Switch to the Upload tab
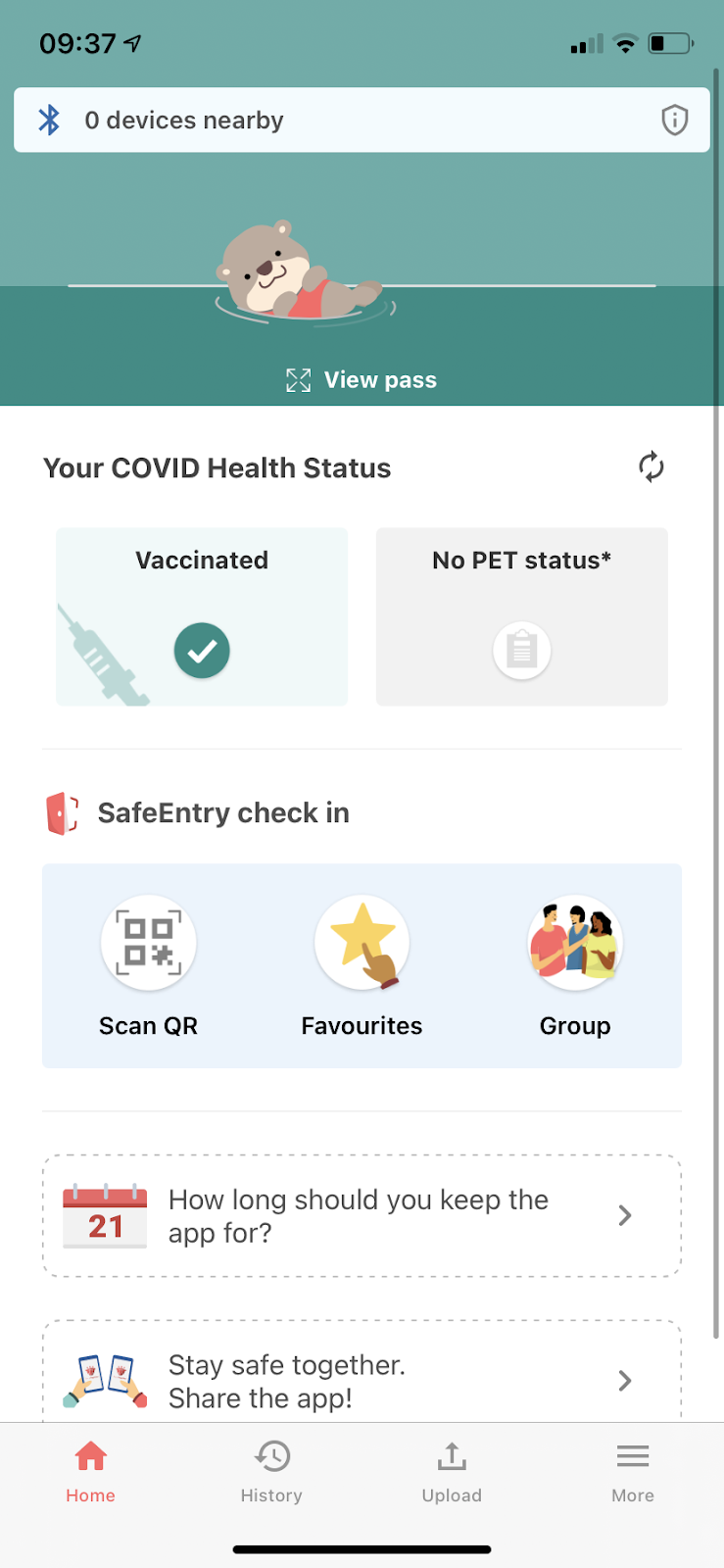 (452, 1472)
